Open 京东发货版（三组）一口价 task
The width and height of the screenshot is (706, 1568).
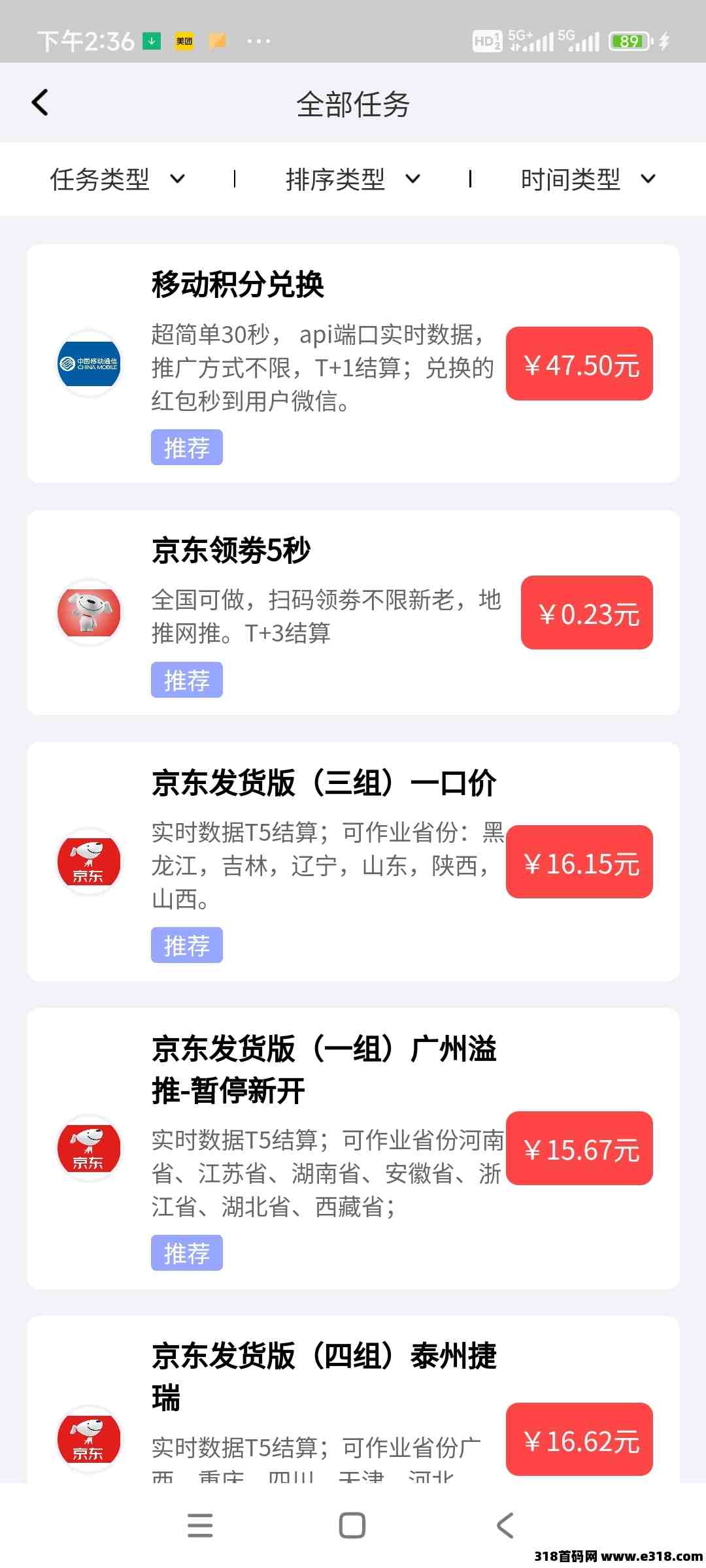353,862
